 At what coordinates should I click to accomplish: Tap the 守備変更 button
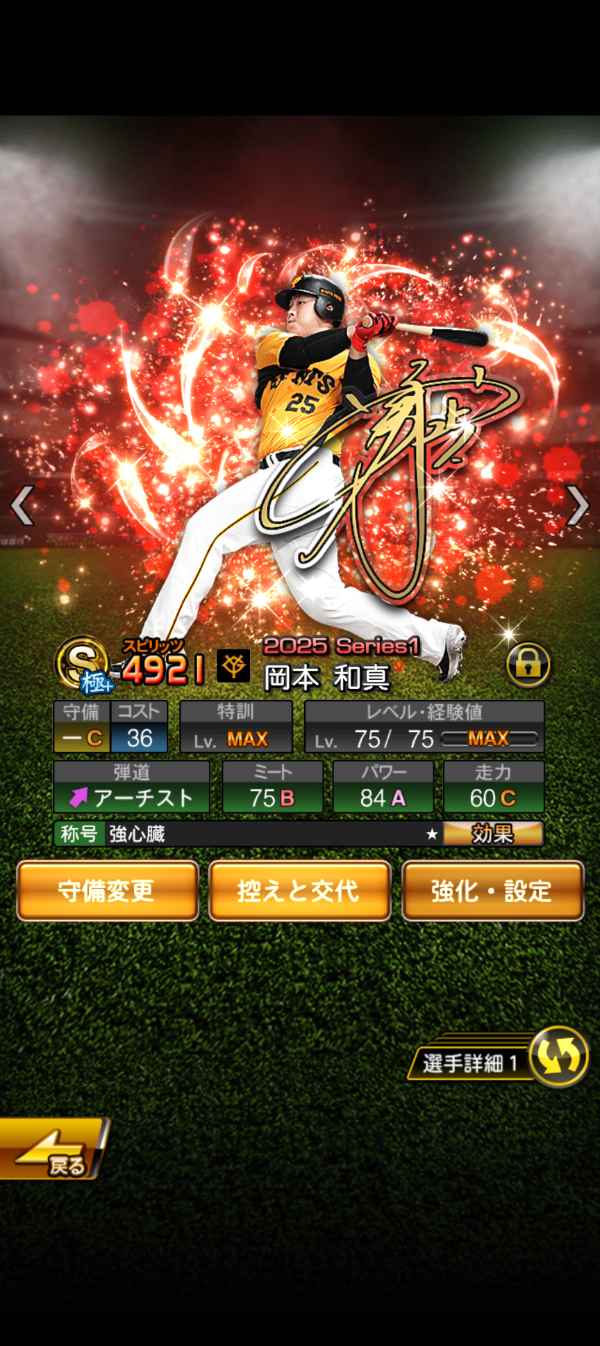[107, 890]
